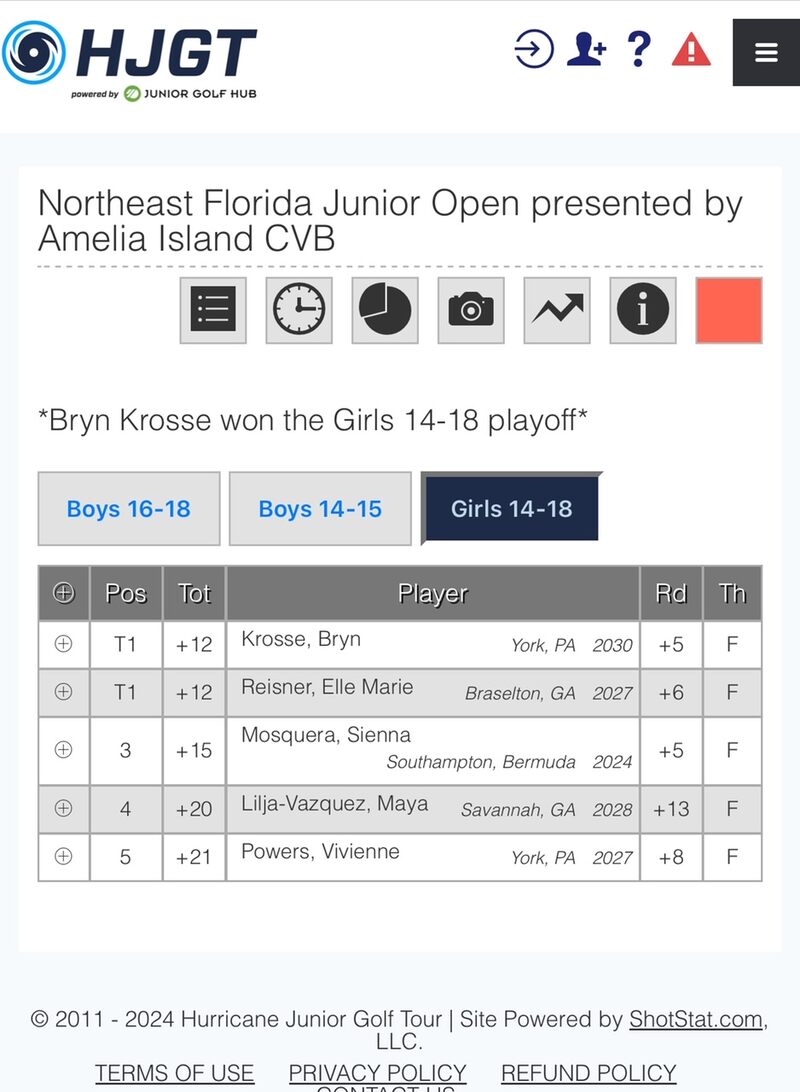Screen dimensions: 800x1092
Task: Open the Terms of Use link
Action: [174, 1073]
